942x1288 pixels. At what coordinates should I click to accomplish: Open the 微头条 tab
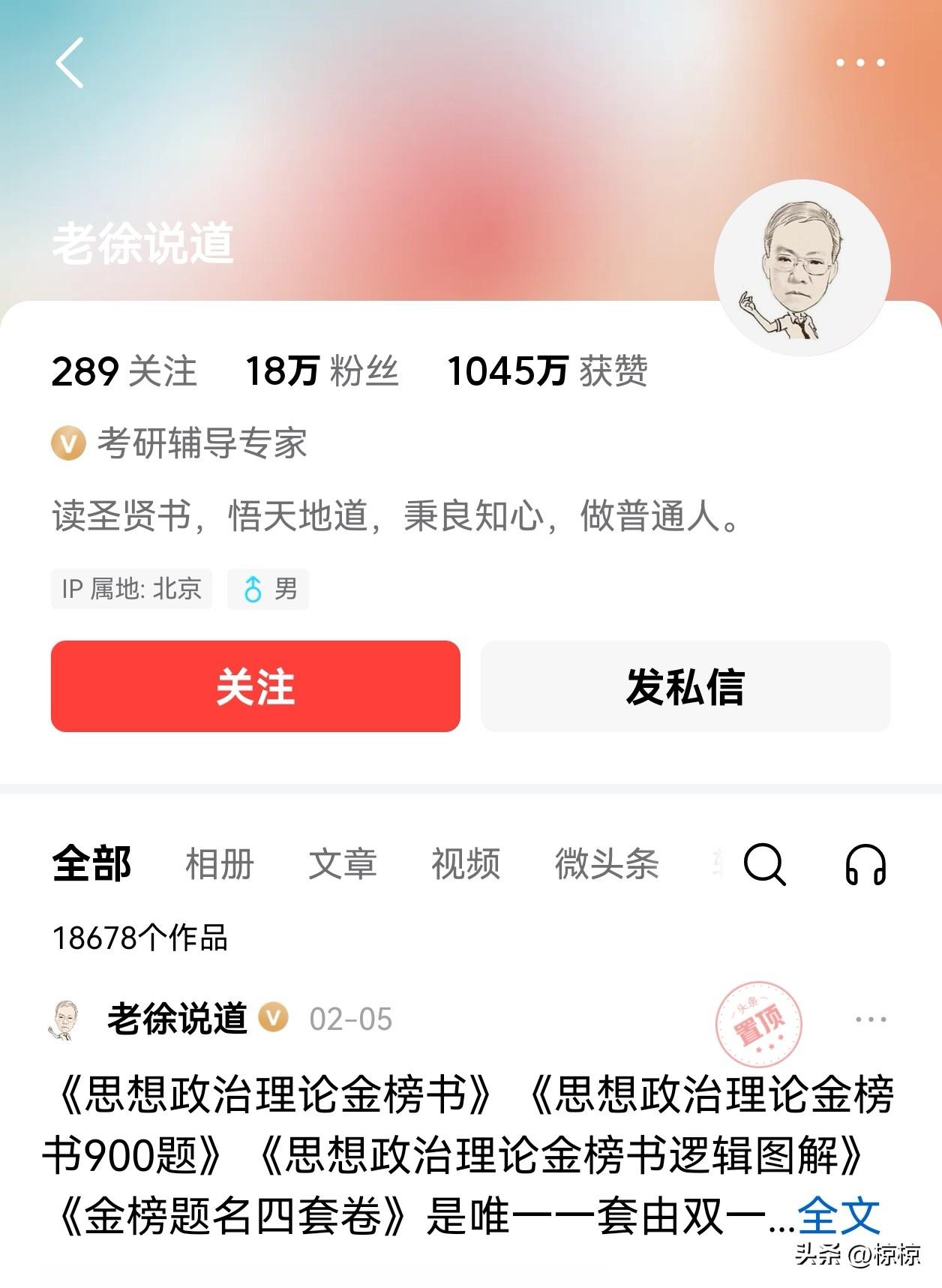pyautogui.click(x=607, y=865)
